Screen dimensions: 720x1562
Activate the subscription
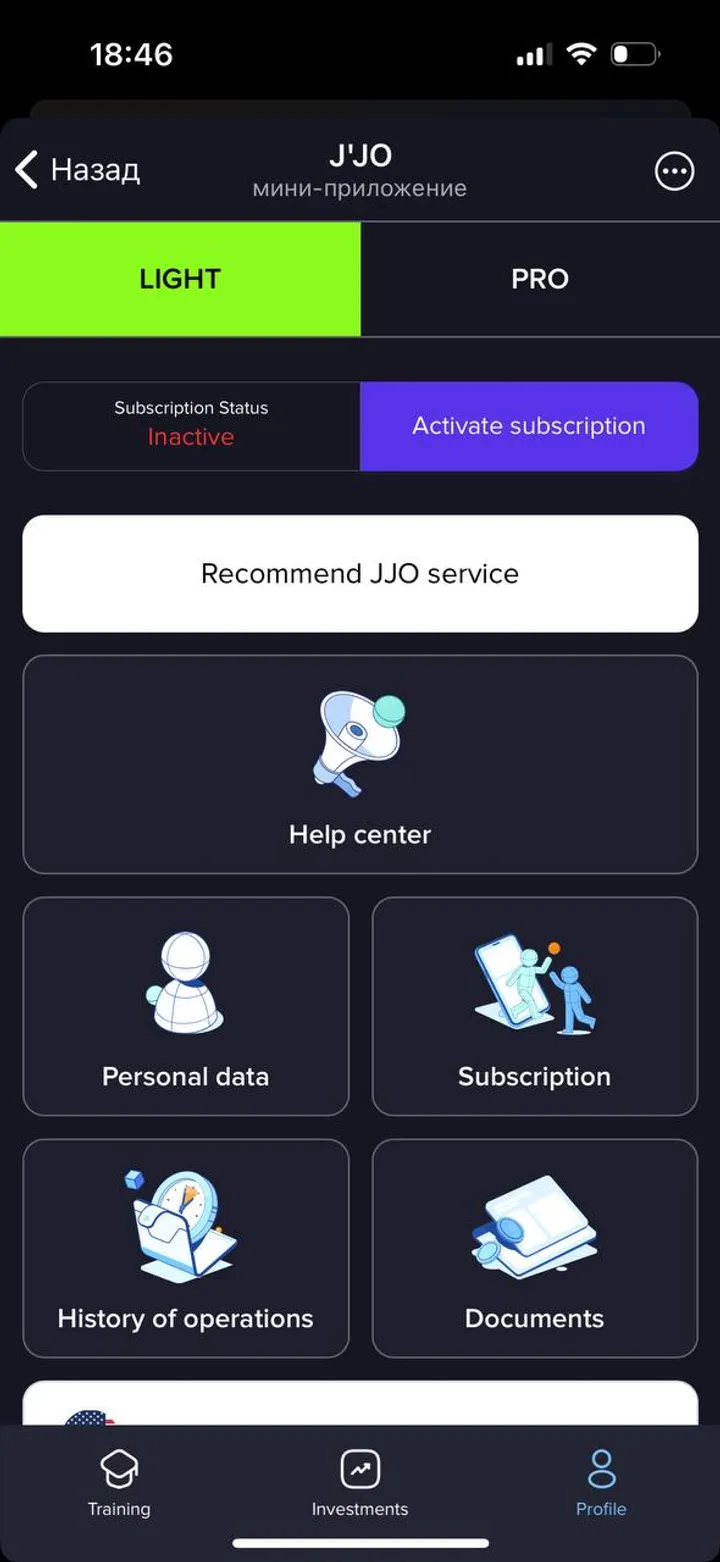[x=529, y=426]
